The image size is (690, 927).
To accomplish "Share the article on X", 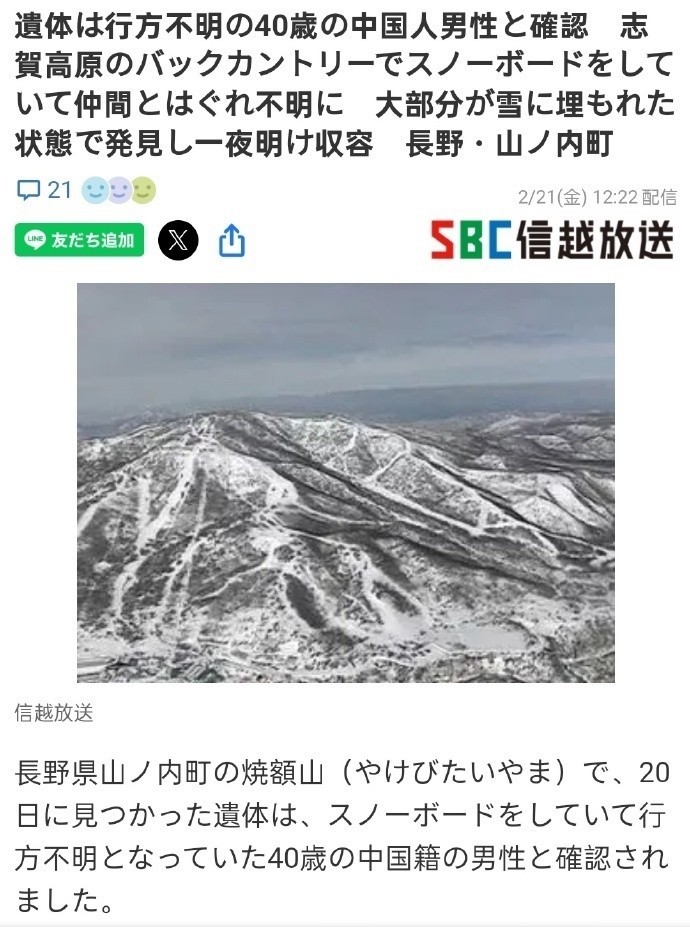I will 178,240.
